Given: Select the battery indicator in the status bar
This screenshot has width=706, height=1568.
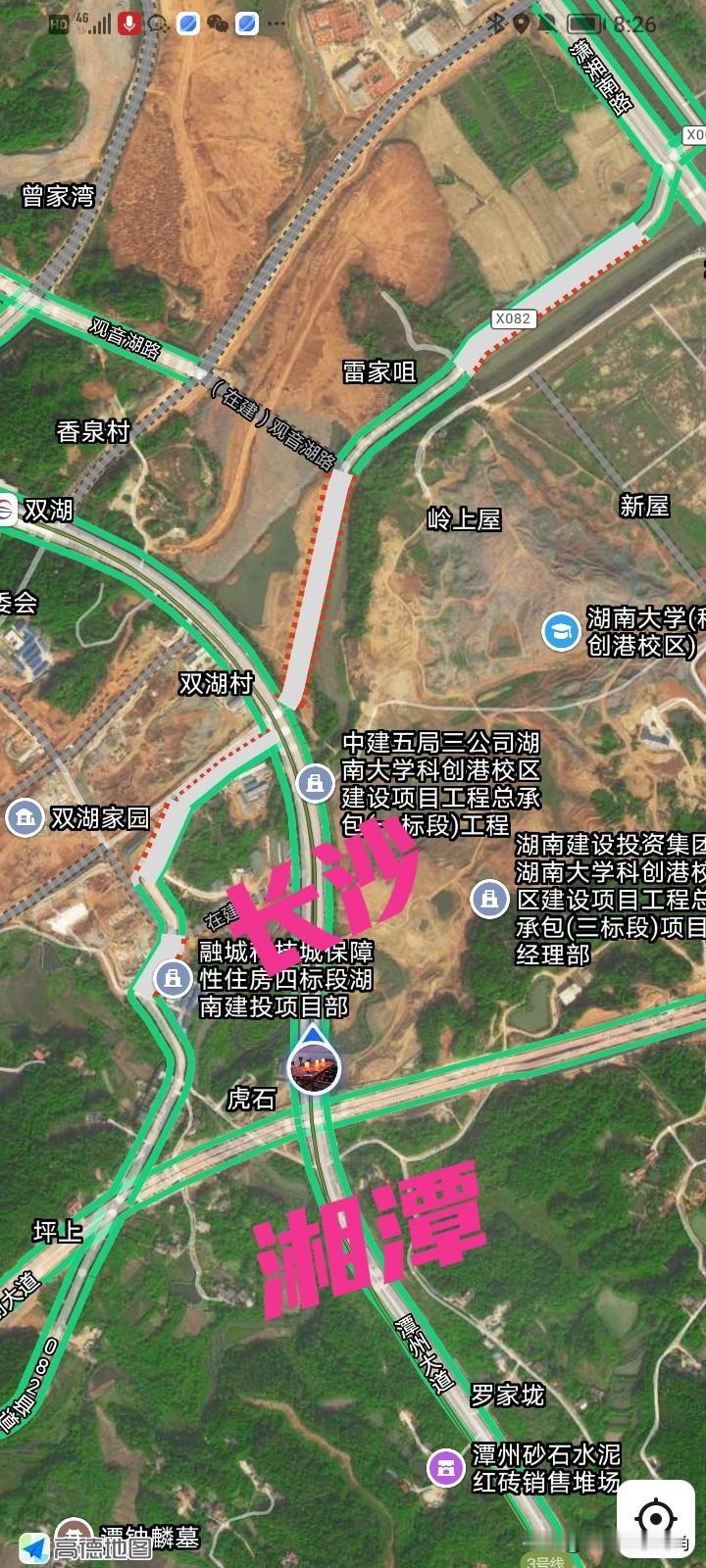Looking at the screenshot, I should coord(583,22).
